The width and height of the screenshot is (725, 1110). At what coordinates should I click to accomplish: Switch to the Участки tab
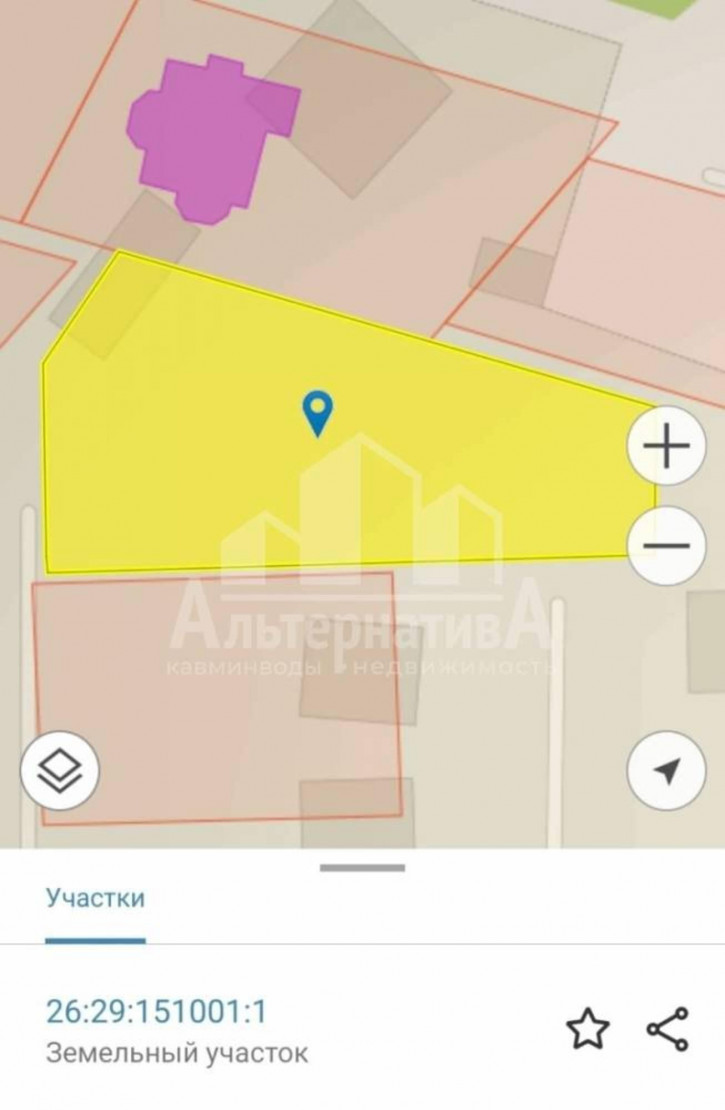(x=94, y=898)
